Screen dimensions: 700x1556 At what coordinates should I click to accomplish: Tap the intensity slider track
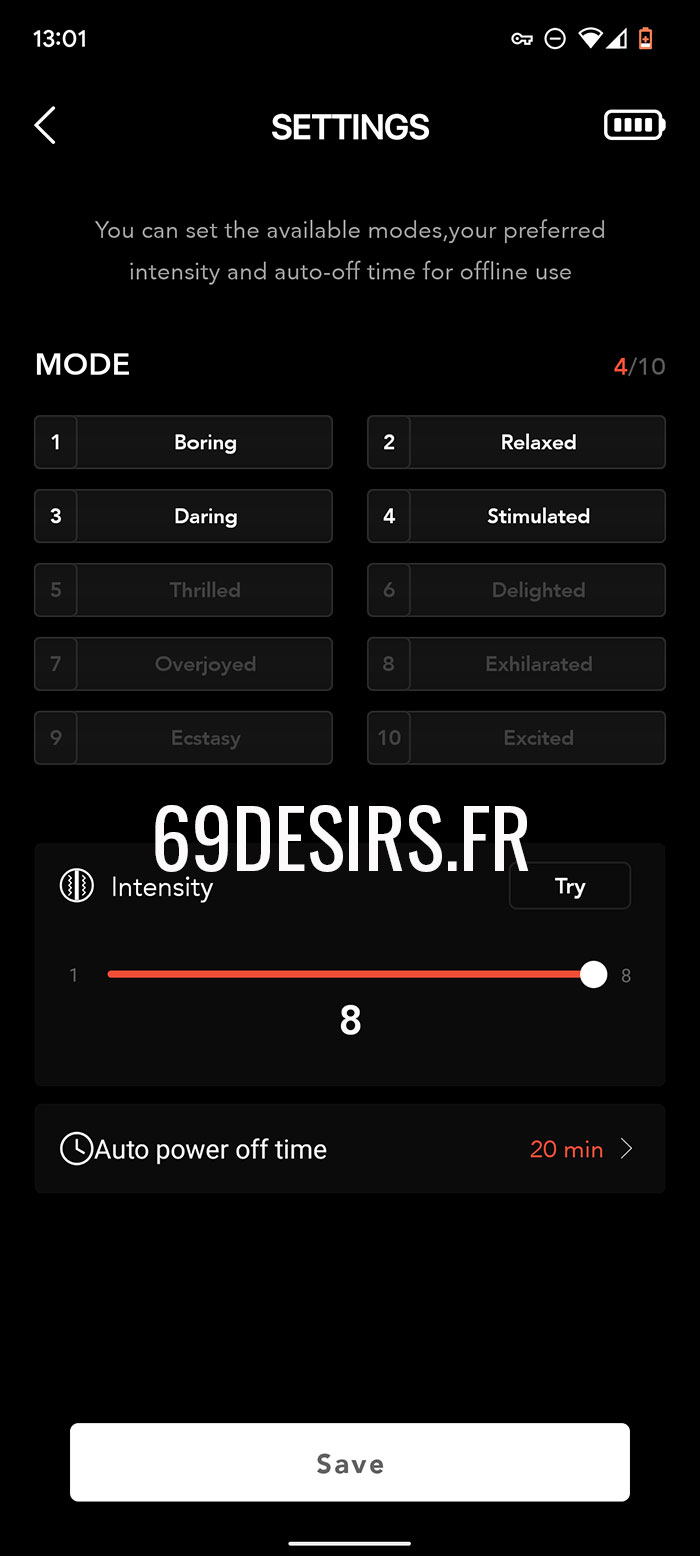350,974
